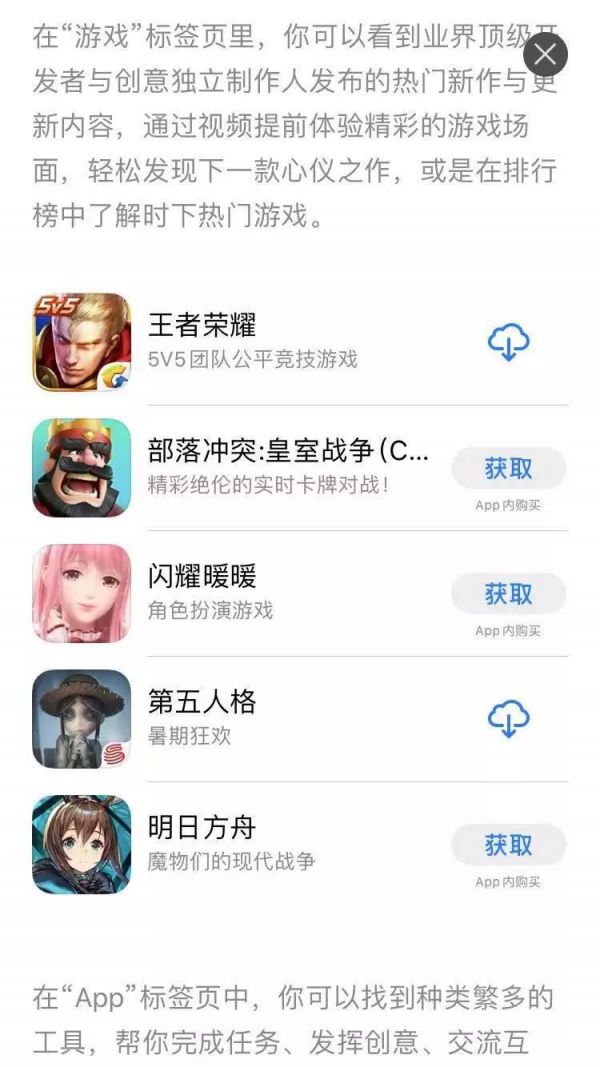The image size is (600, 1067).
Task: Download 第五人格 using the cloud icon
Action: pos(509,719)
